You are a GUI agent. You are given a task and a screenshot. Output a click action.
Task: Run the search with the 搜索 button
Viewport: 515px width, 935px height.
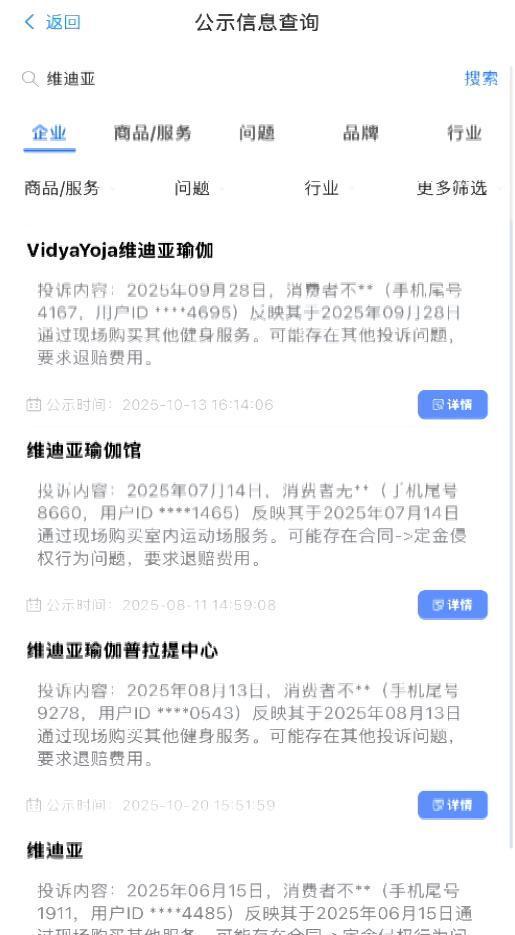point(481,78)
